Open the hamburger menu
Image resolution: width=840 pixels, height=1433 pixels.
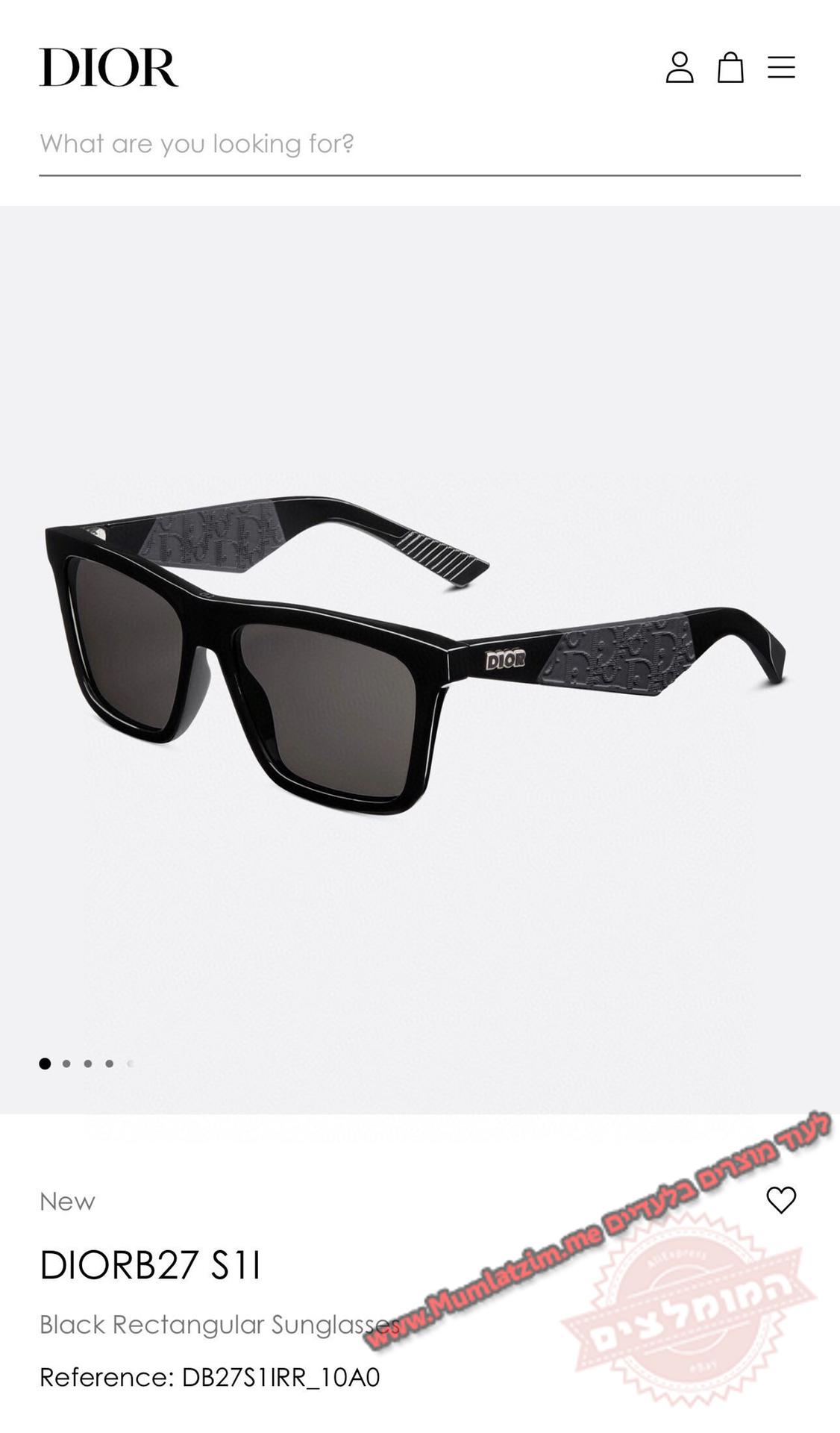pyautogui.click(x=781, y=67)
